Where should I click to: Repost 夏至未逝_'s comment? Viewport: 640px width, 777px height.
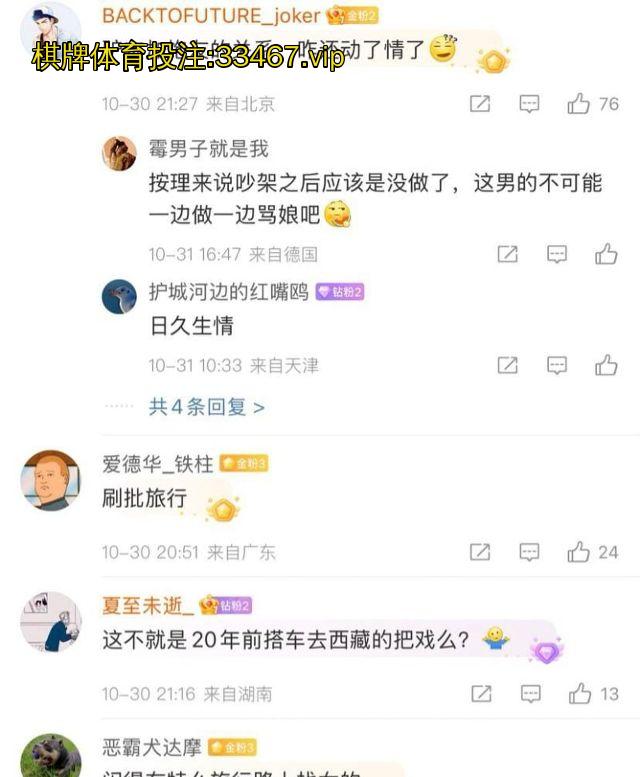click(481, 693)
